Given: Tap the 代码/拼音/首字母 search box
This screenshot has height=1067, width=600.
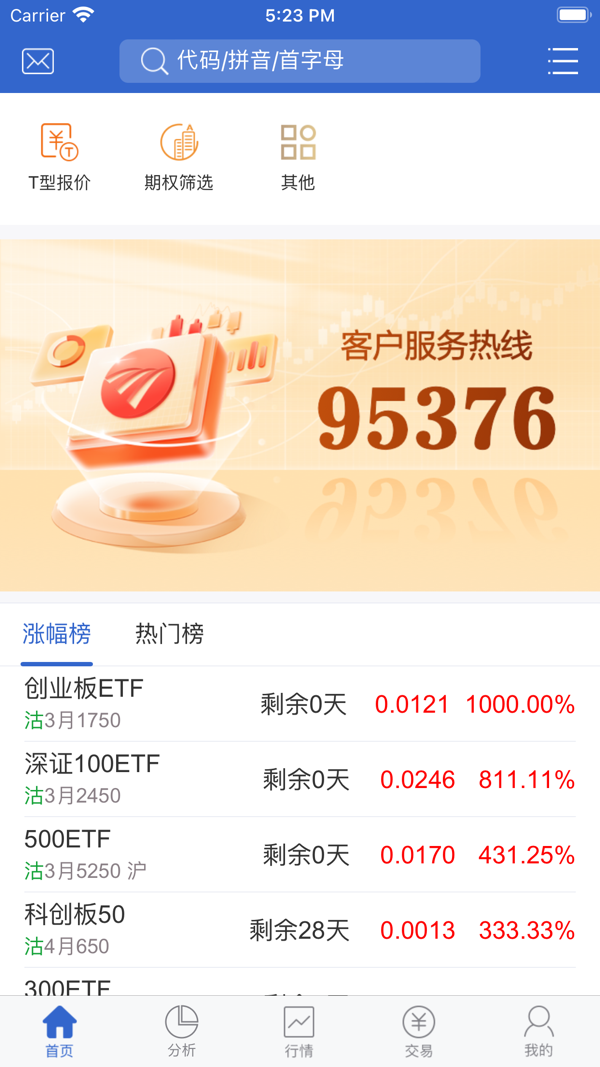Looking at the screenshot, I should click(x=300, y=61).
